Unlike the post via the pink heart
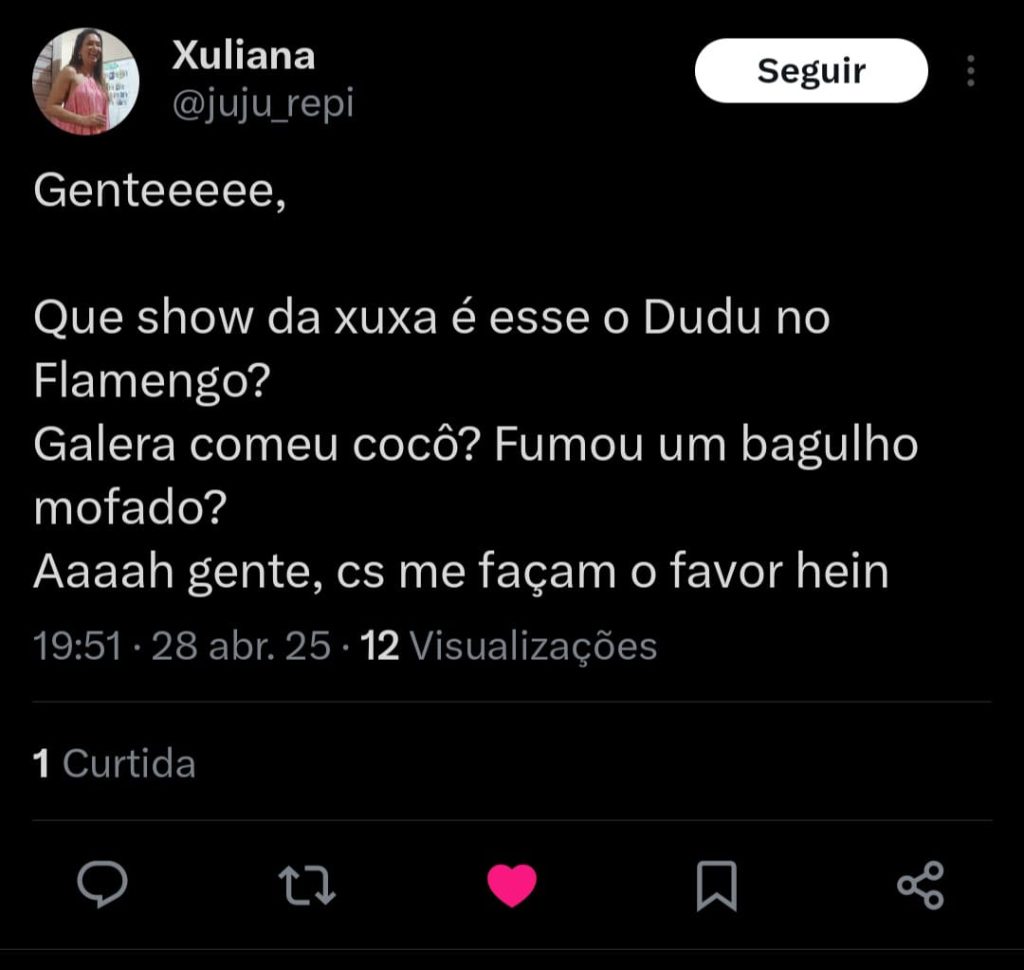1024x970 pixels. [x=512, y=886]
